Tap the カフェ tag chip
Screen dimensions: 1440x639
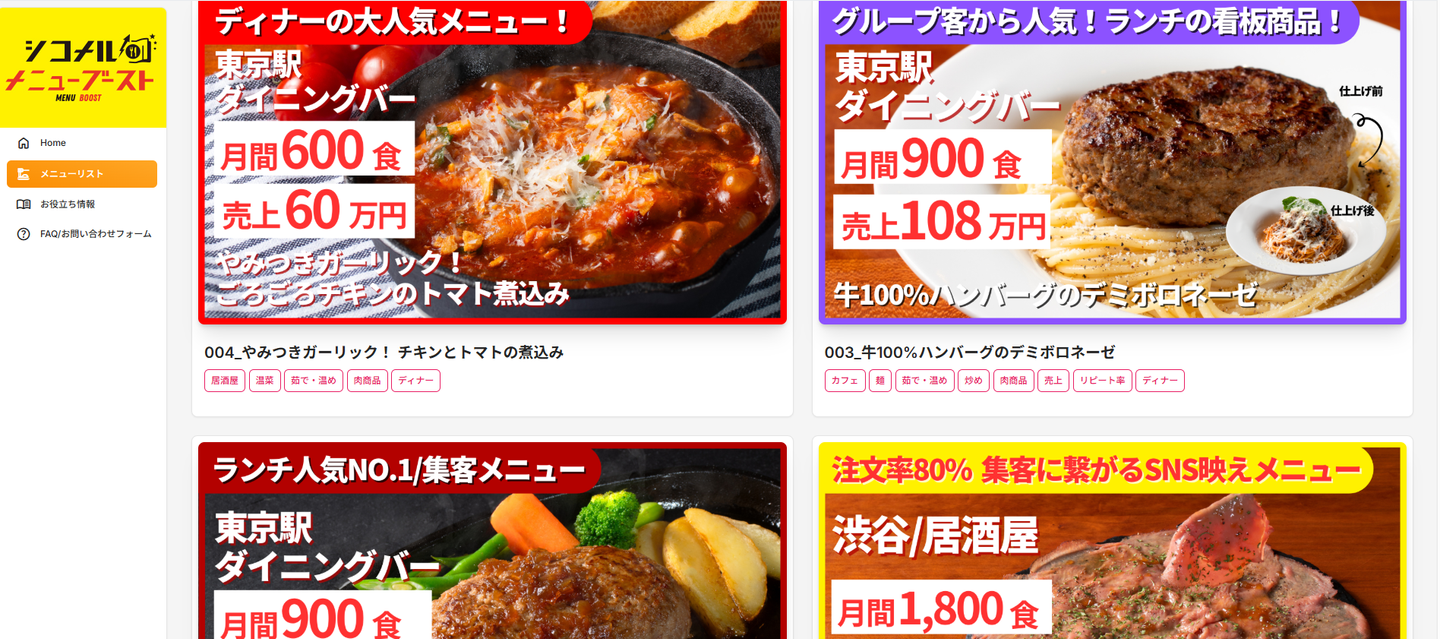tap(845, 381)
